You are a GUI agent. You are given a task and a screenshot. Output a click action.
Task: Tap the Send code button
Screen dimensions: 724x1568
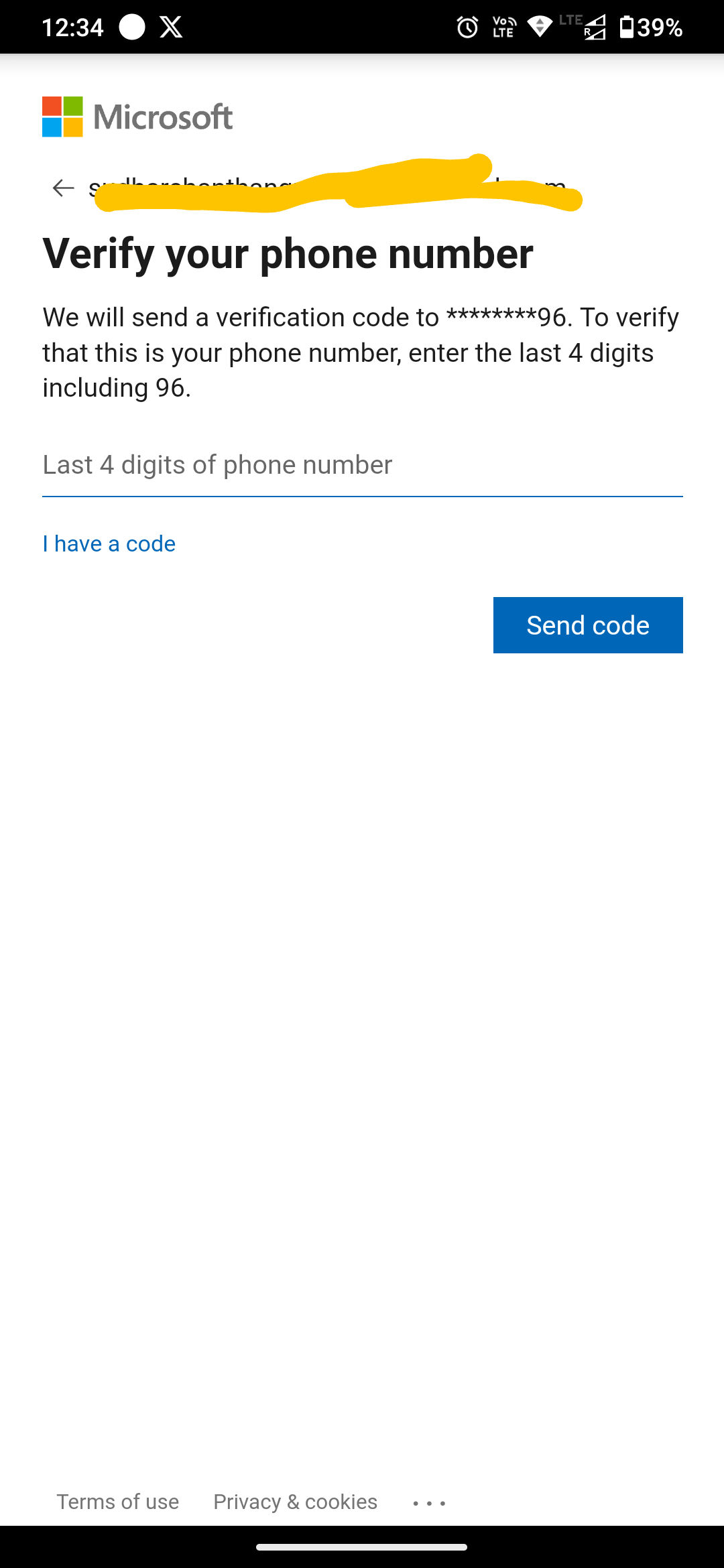[x=588, y=625]
